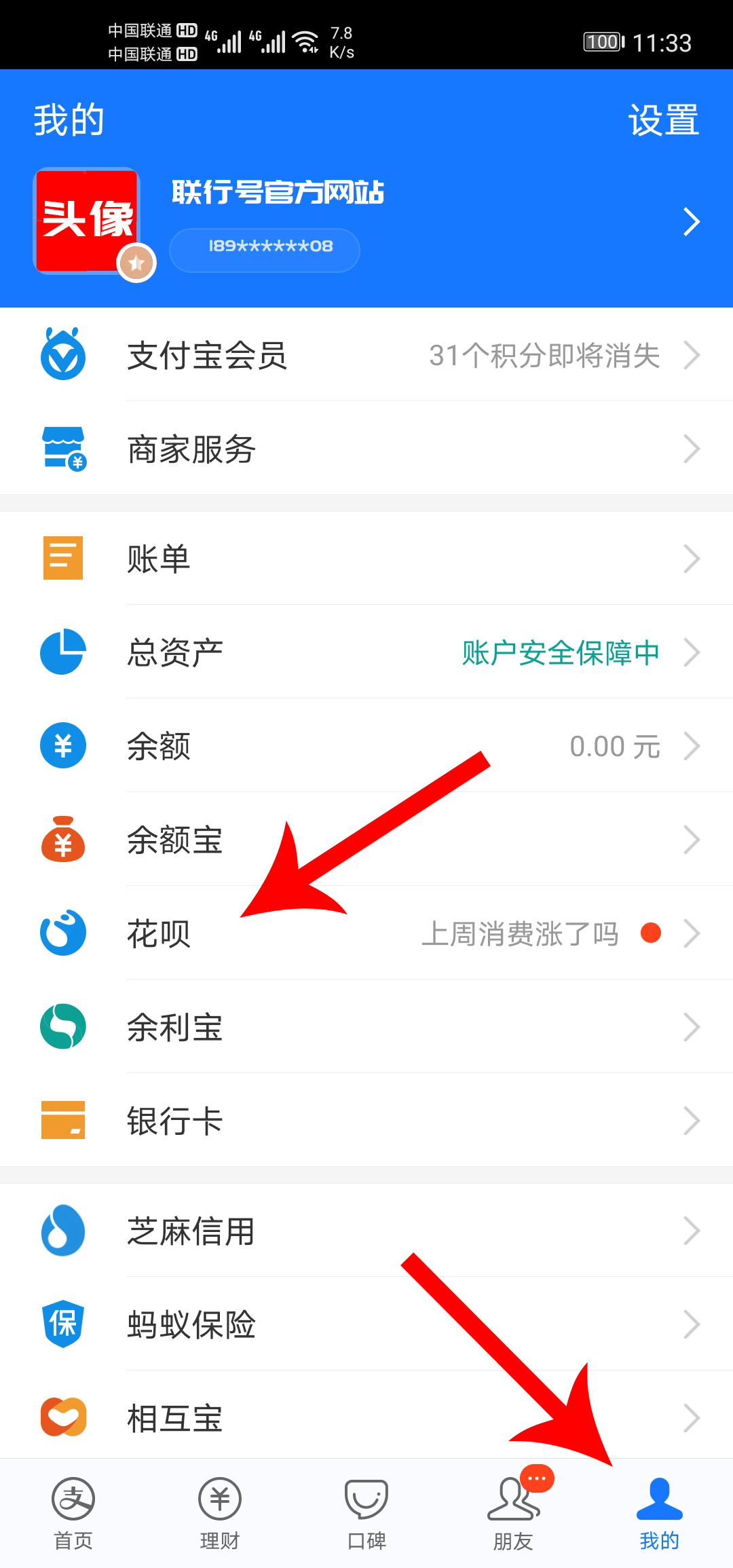Open 支付宝会员 membership row
The width and height of the screenshot is (733, 1568).
click(x=366, y=355)
